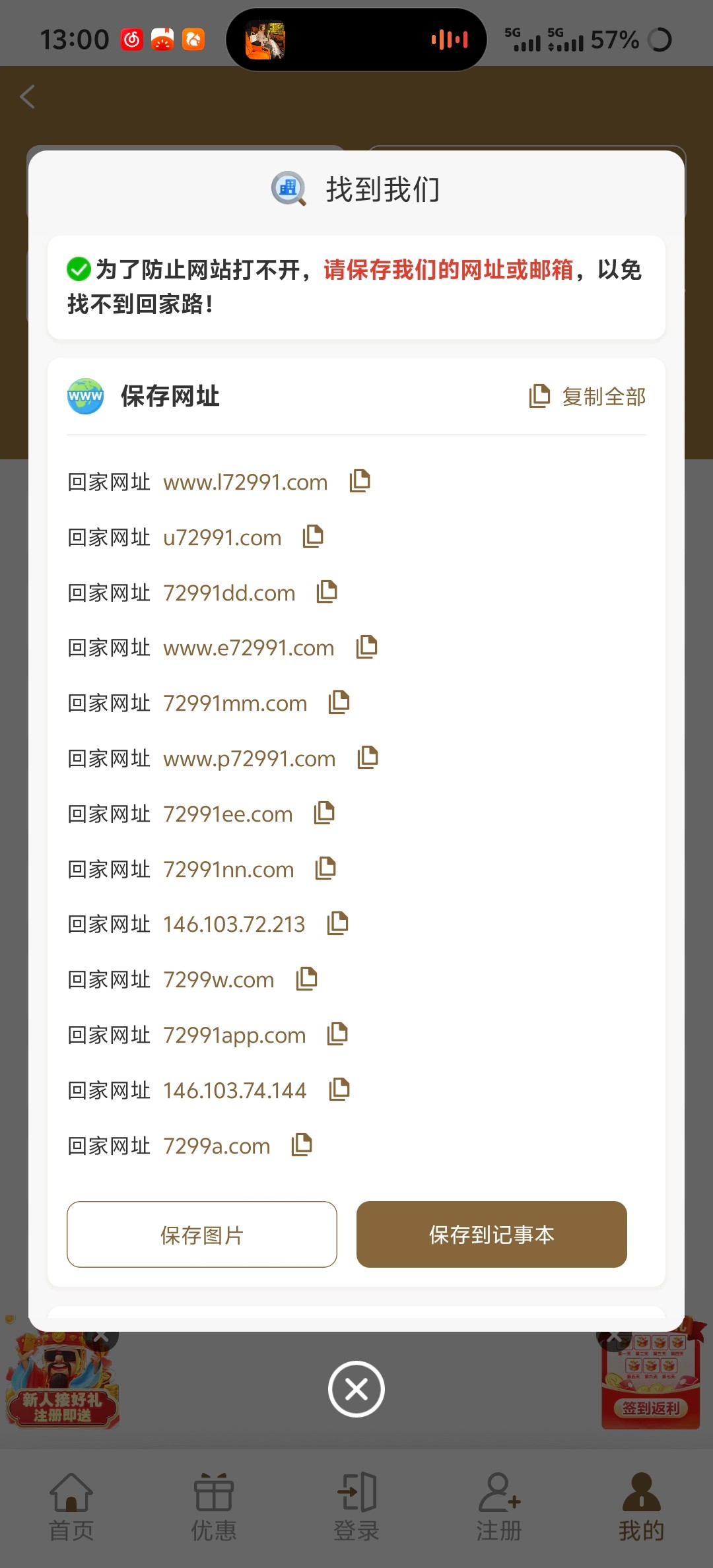This screenshot has height=1568, width=713.
Task: Copy the www.p72991.com address
Action: point(368,758)
